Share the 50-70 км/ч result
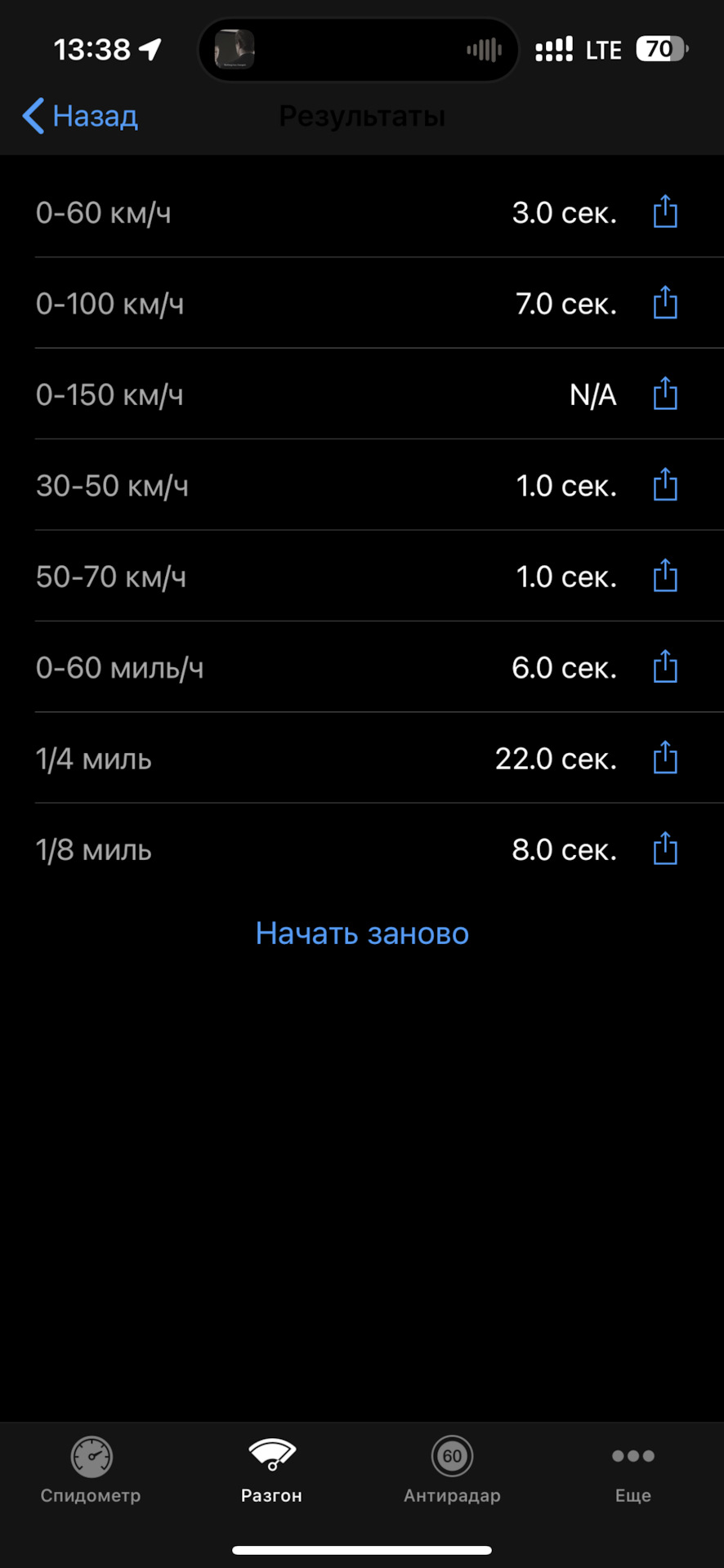The image size is (724, 1568). (x=665, y=577)
